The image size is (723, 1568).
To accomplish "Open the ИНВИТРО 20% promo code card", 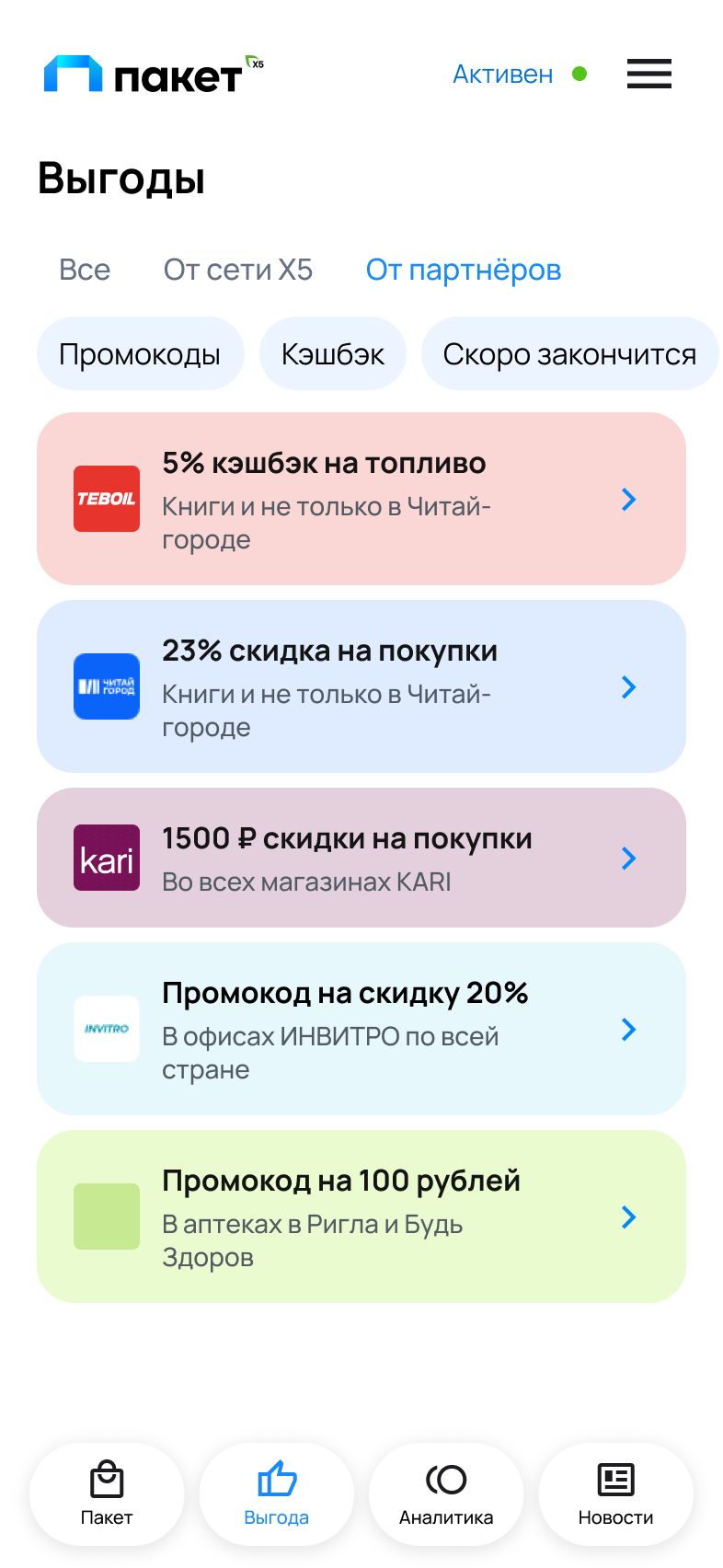I will click(361, 1029).
